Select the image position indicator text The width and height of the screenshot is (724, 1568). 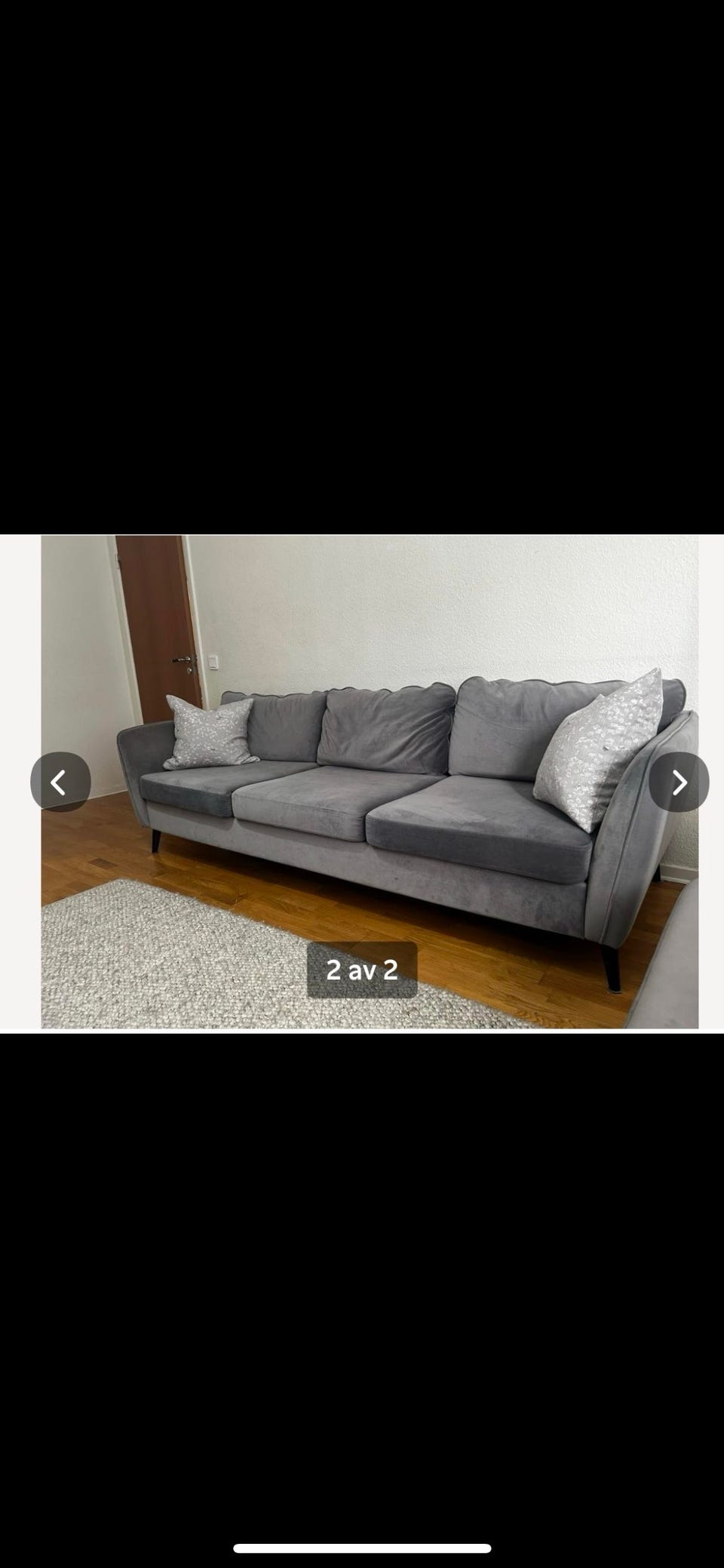coord(362,969)
